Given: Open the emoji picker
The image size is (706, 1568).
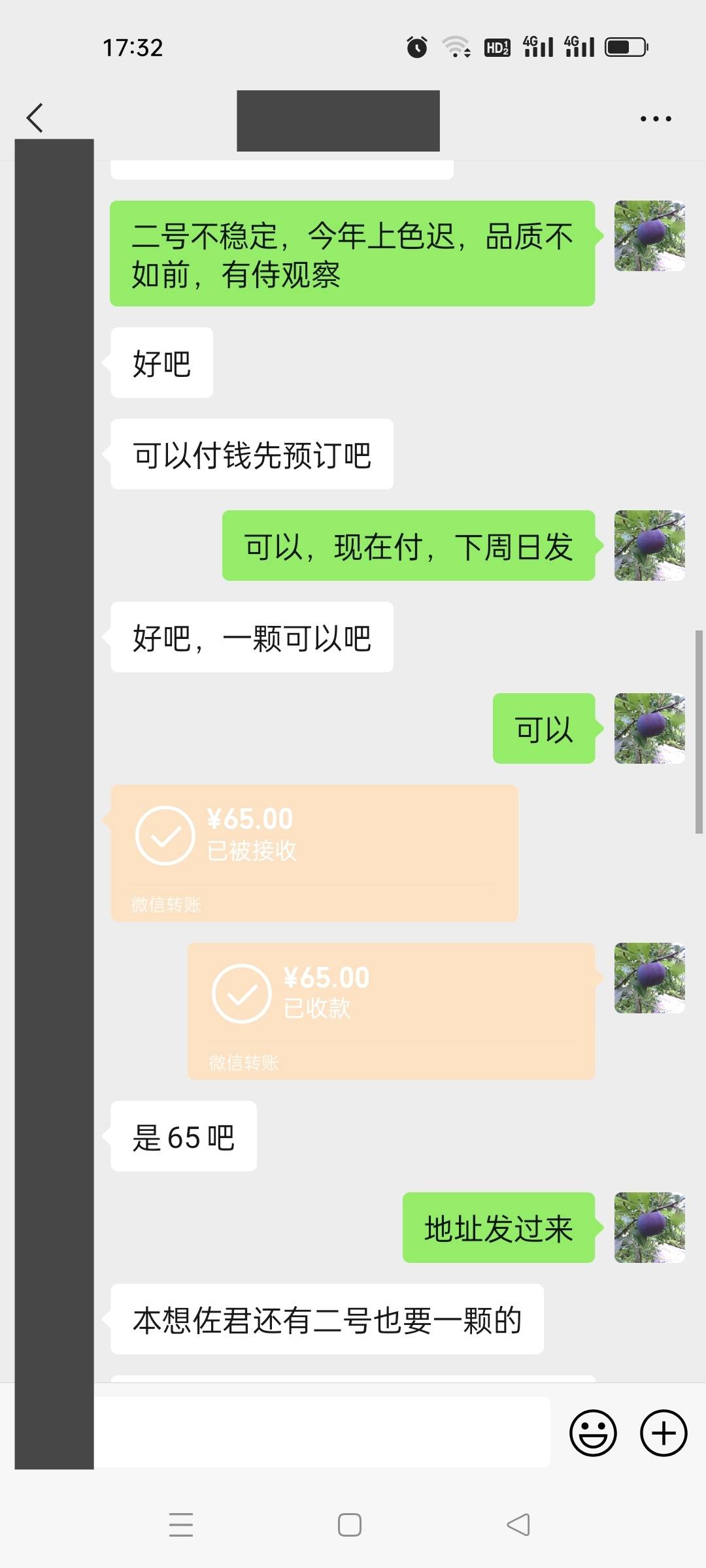Looking at the screenshot, I should coord(593,1433).
